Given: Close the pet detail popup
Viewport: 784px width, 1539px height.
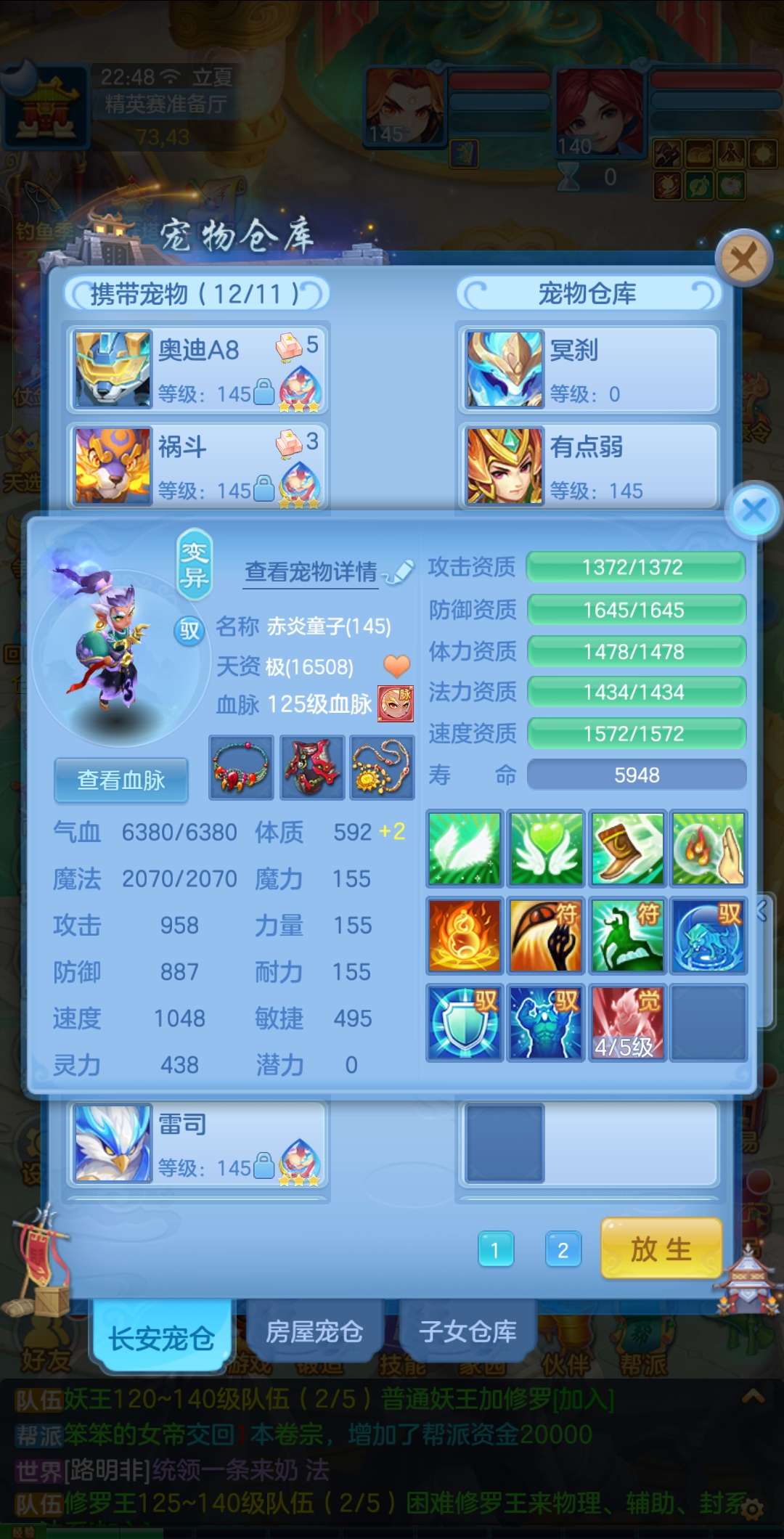Looking at the screenshot, I should (x=754, y=510).
